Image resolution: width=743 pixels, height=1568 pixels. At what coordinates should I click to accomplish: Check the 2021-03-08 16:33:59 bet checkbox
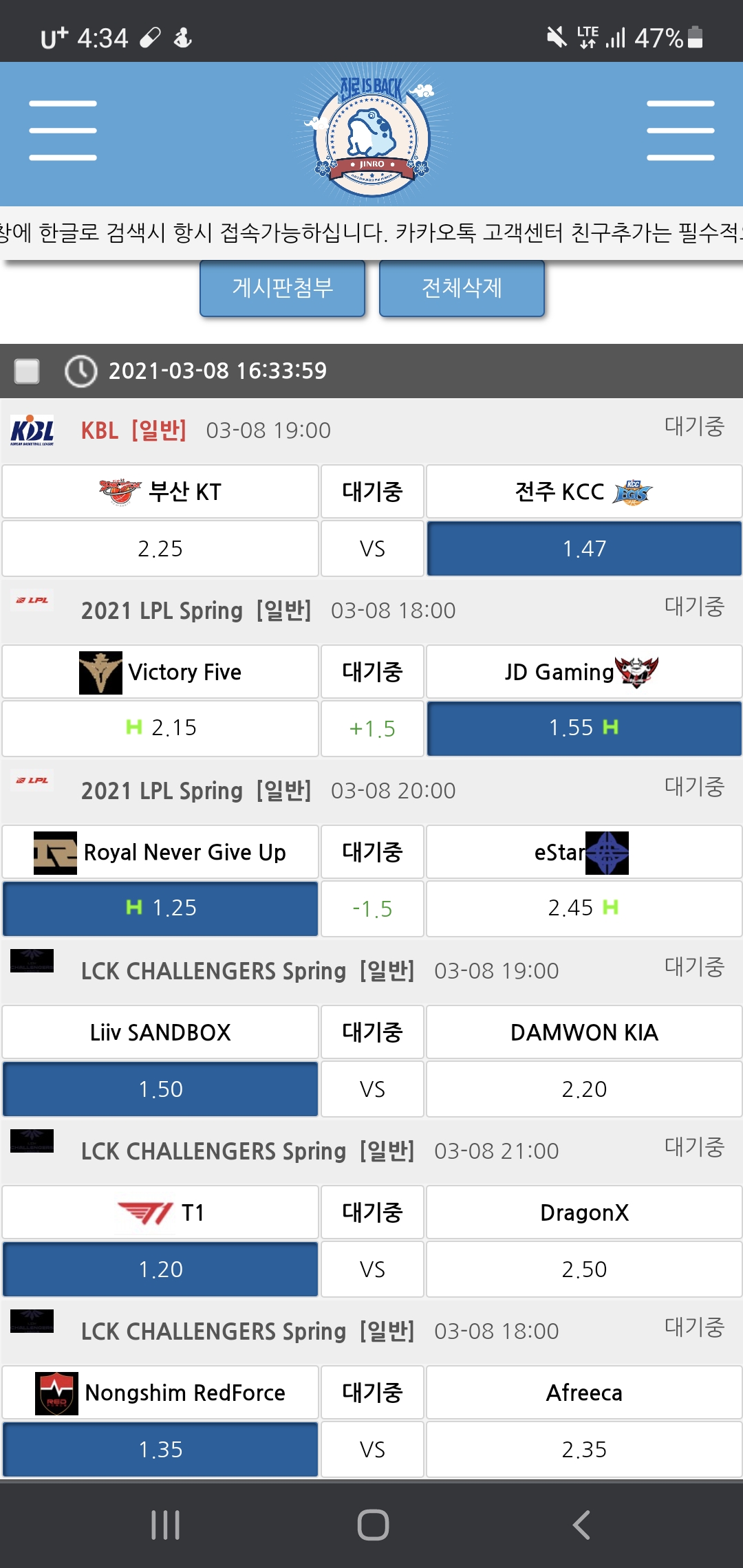click(28, 371)
